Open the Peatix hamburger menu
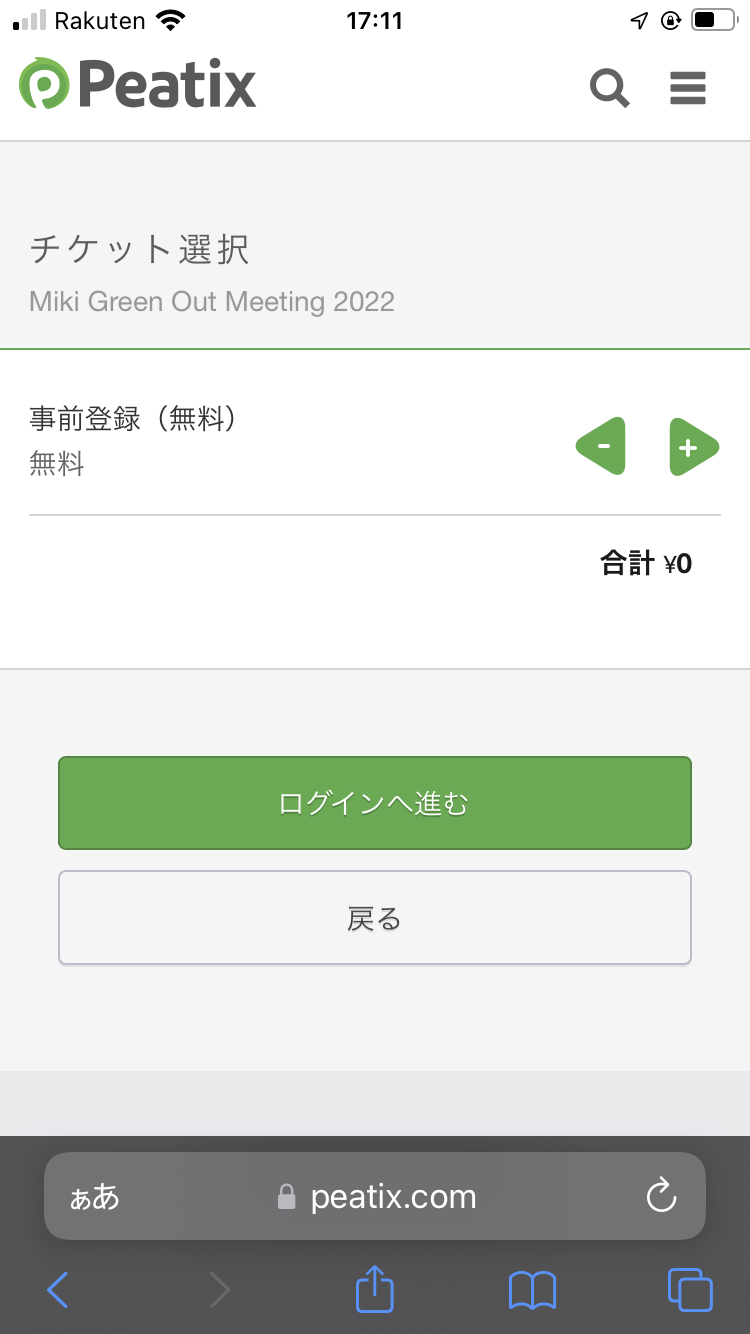This screenshot has height=1334, width=750. click(x=687, y=88)
